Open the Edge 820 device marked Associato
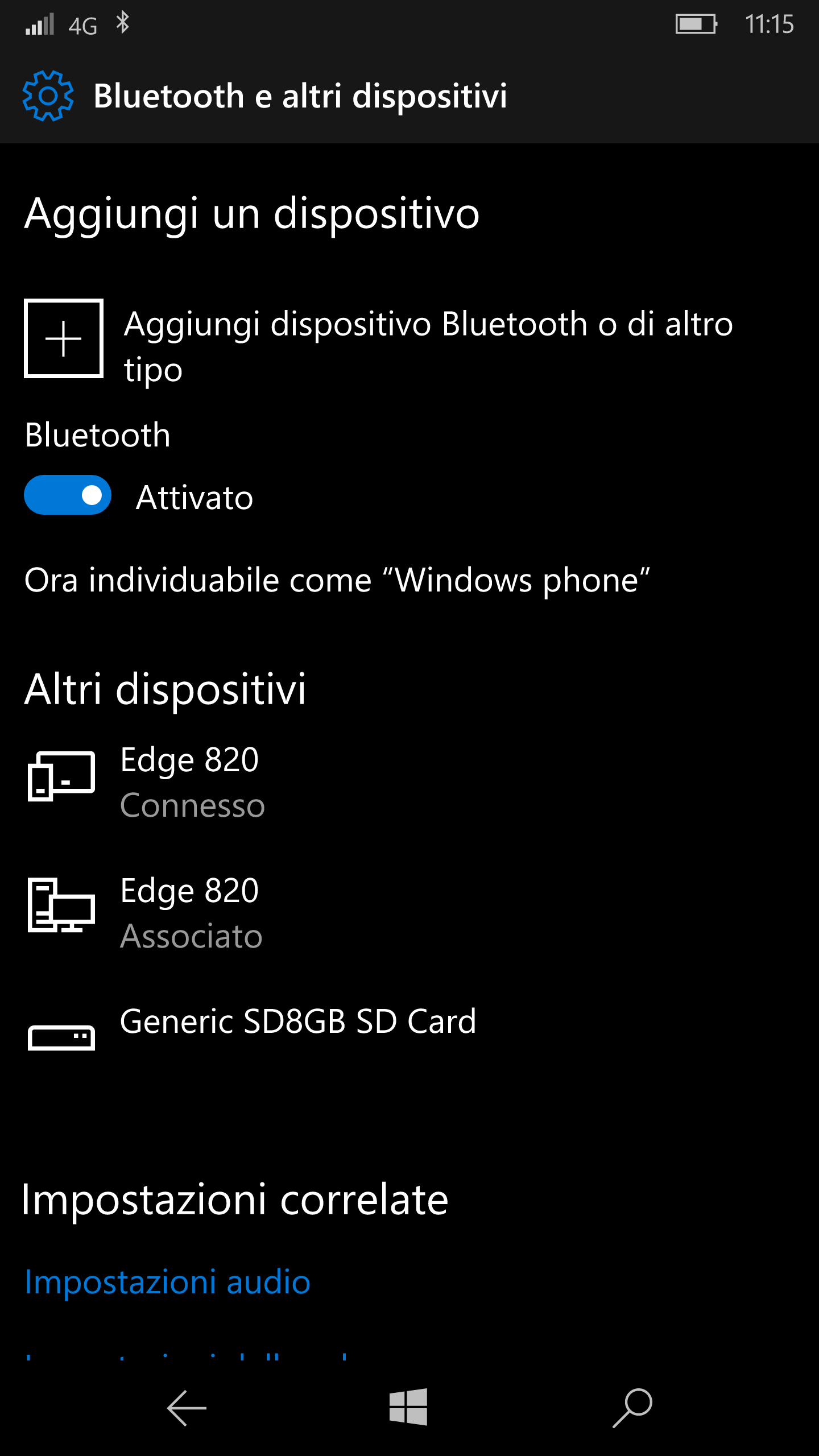Image resolution: width=819 pixels, height=1456 pixels. point(189,912)
